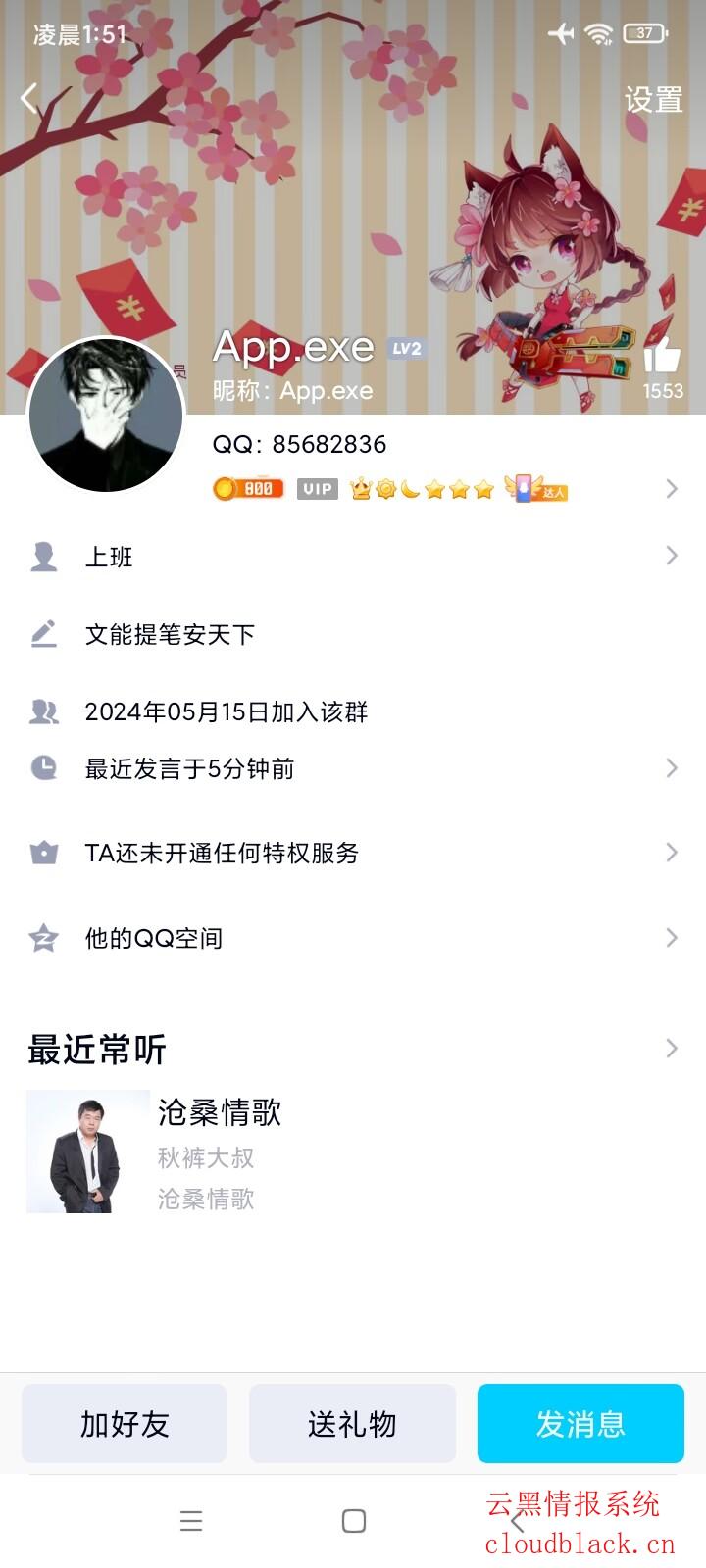The width and height of the screenshot is (706, 1568).
Task: Open the system recent apps menu
Action: click(191, 1520)
